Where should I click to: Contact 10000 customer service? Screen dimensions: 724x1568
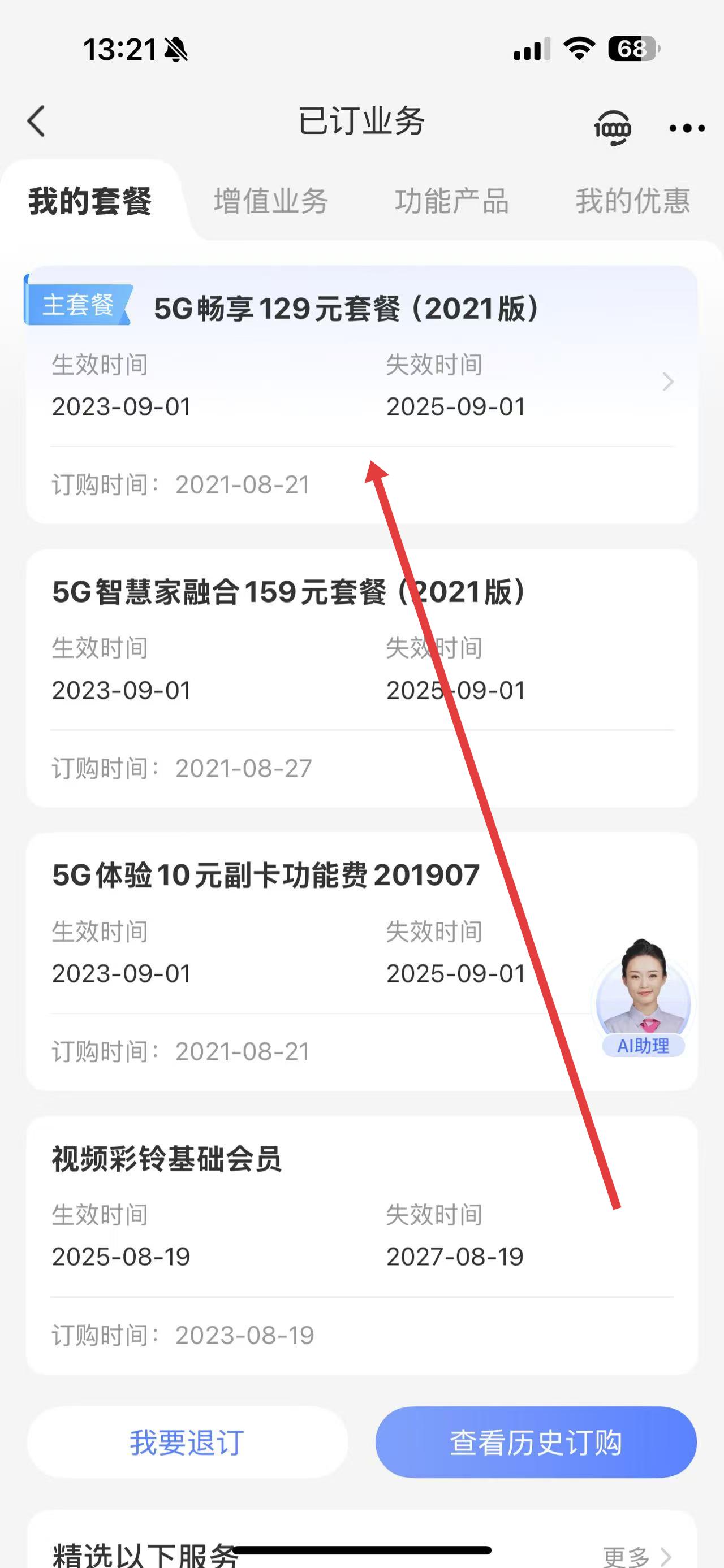click(612, 128)
